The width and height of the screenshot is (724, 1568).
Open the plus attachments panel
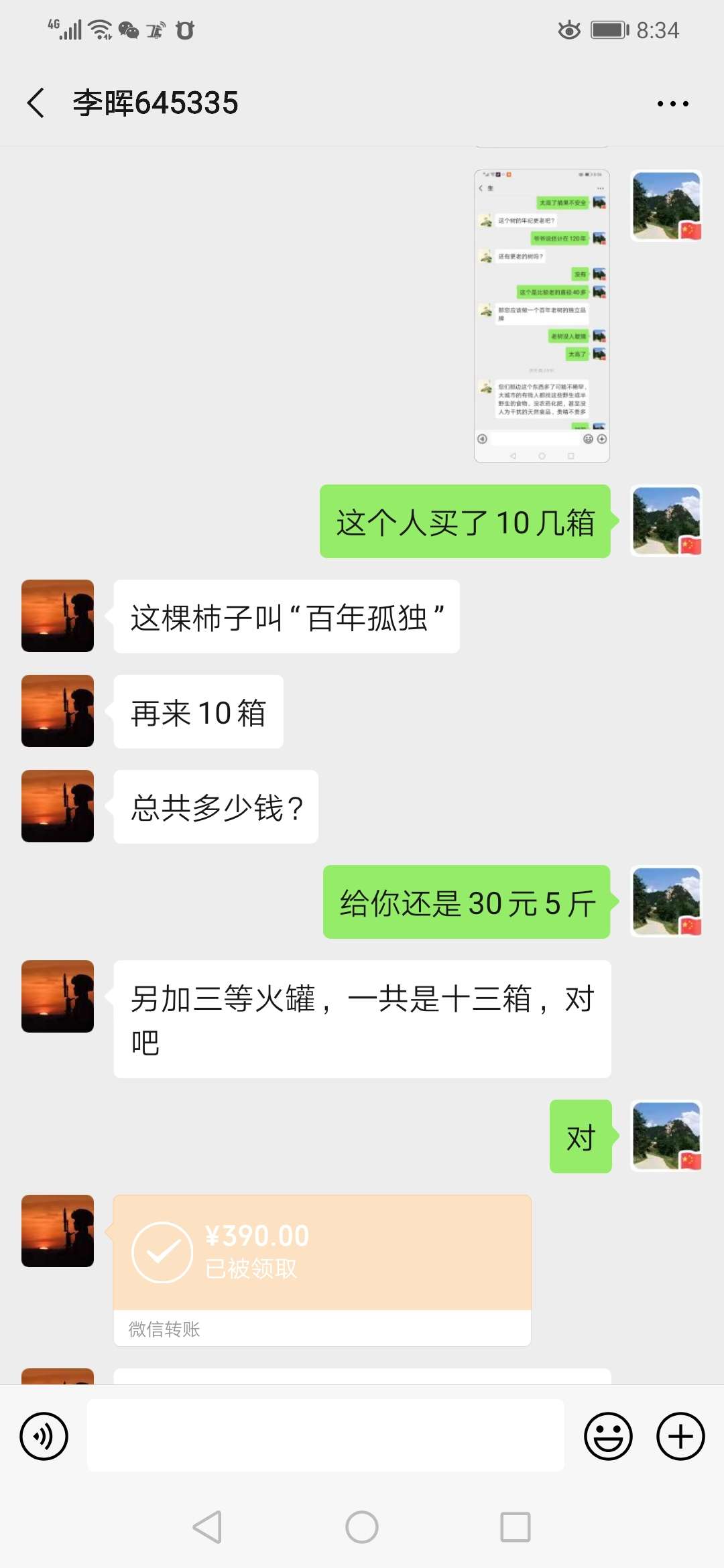(x=680, y=1436)
